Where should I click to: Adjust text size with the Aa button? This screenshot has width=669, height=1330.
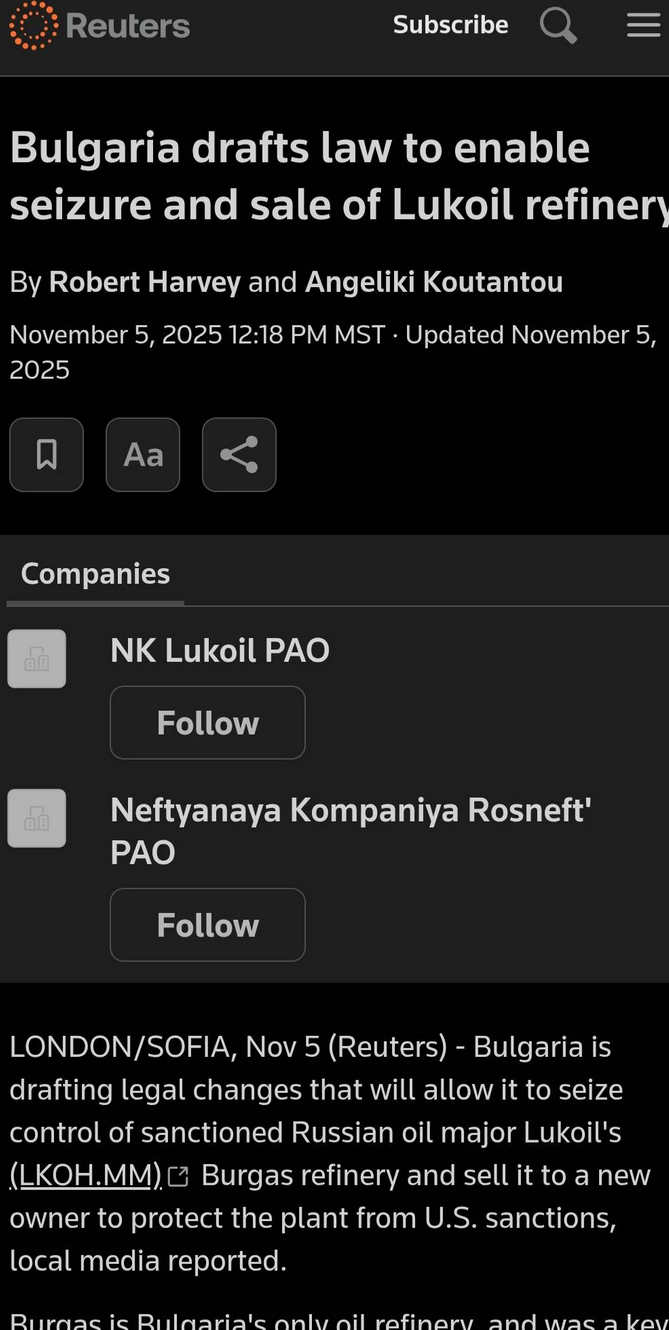pyautogui.click(x=143, y=455)
